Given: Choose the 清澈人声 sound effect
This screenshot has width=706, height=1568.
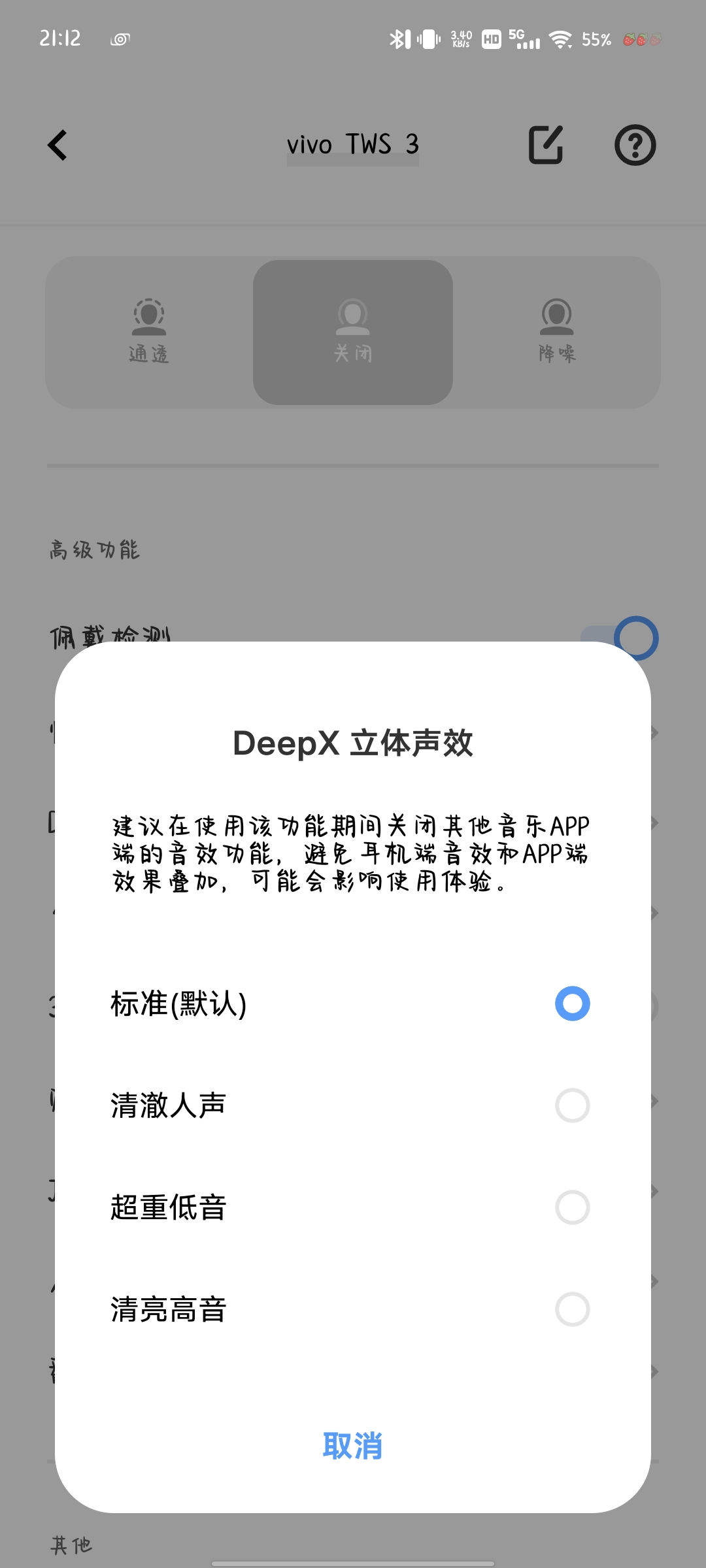Looking at the screenshot, I should coord(353,1105).
